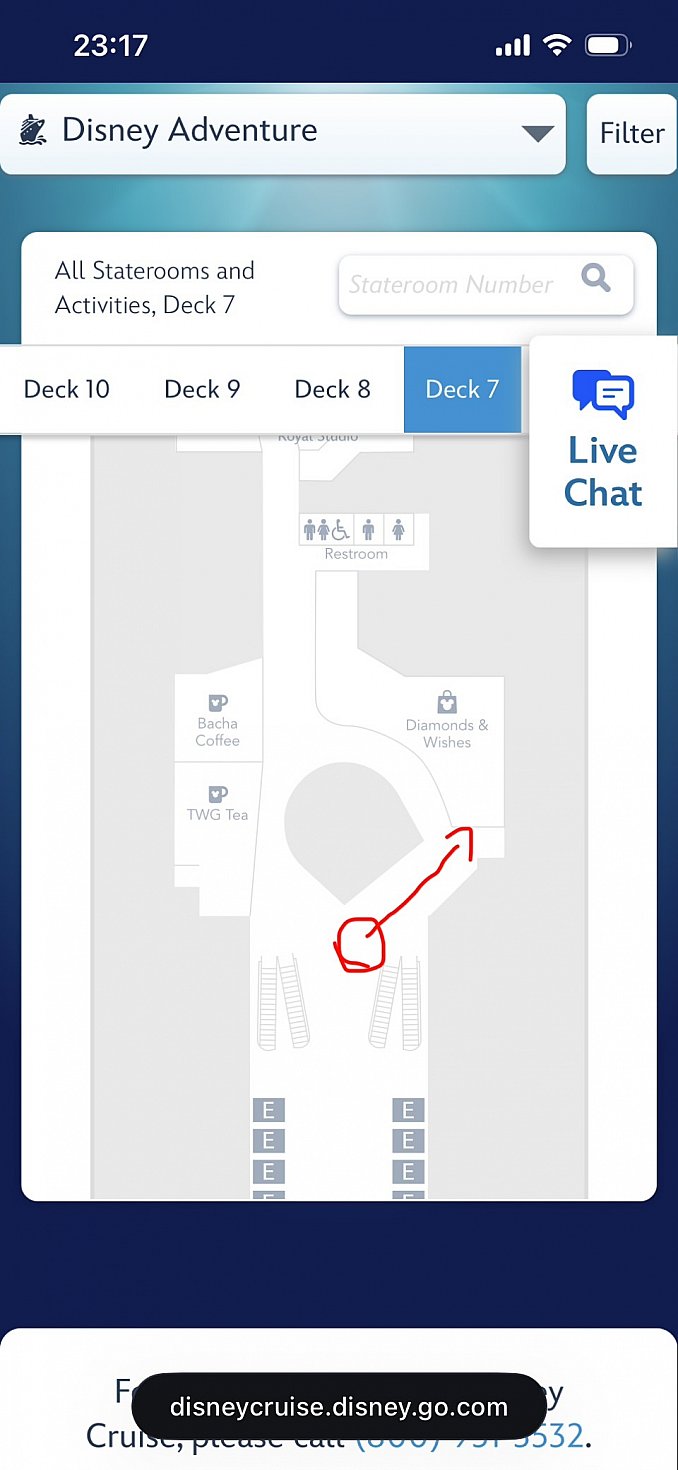Screen dimensions: 678x1470
Task: Start a Live Chat session
Action: point(603,441)
